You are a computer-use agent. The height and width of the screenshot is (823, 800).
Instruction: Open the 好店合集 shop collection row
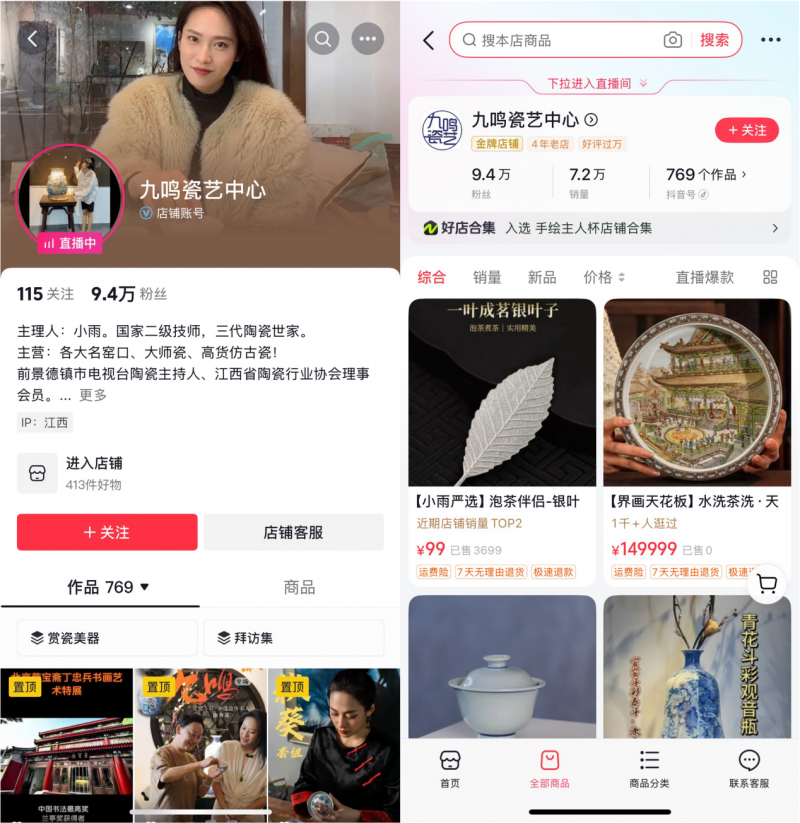pos(600,228)
